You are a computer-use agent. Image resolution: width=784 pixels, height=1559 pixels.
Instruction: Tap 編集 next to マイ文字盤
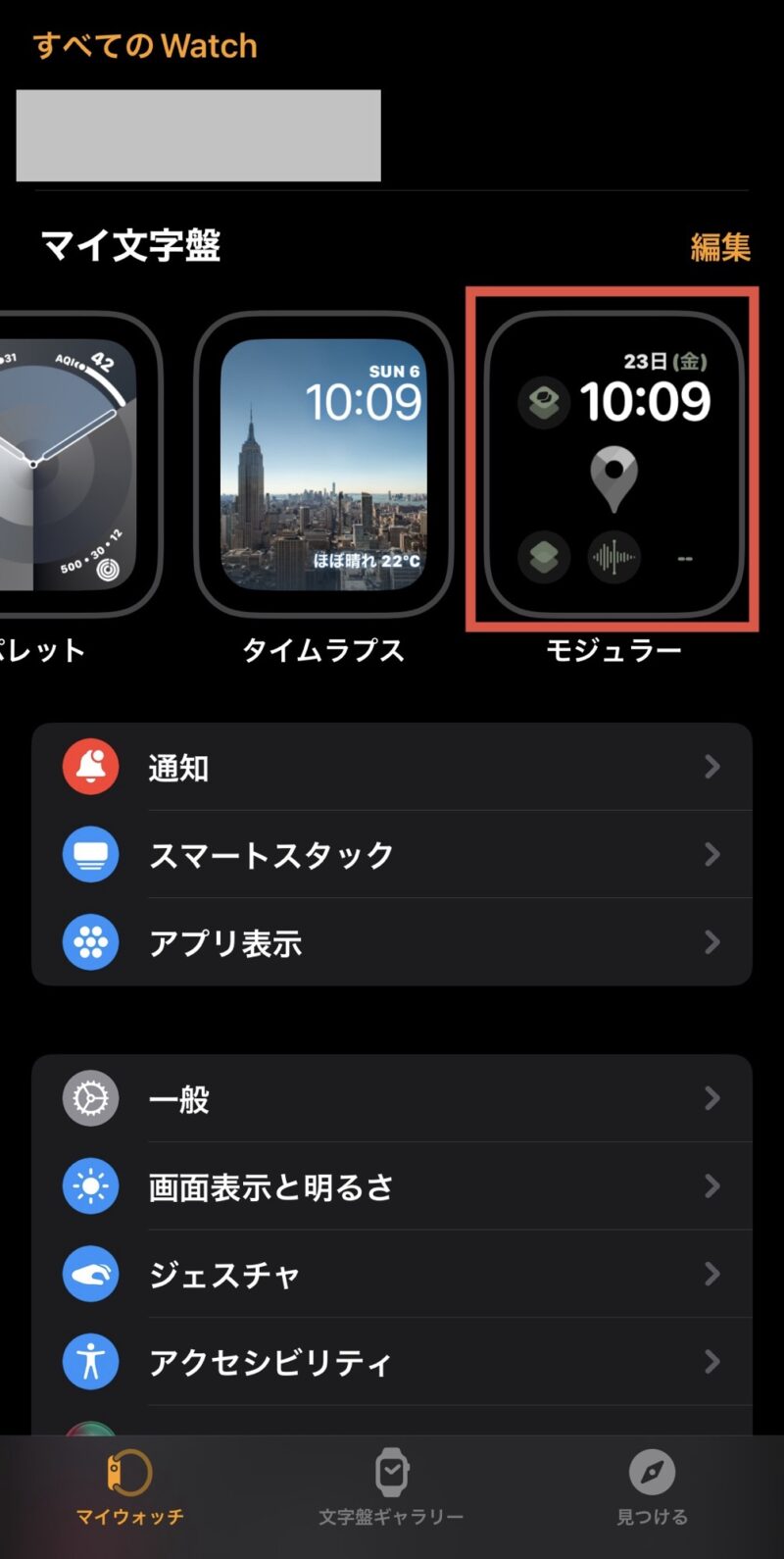tap(720, 246)
